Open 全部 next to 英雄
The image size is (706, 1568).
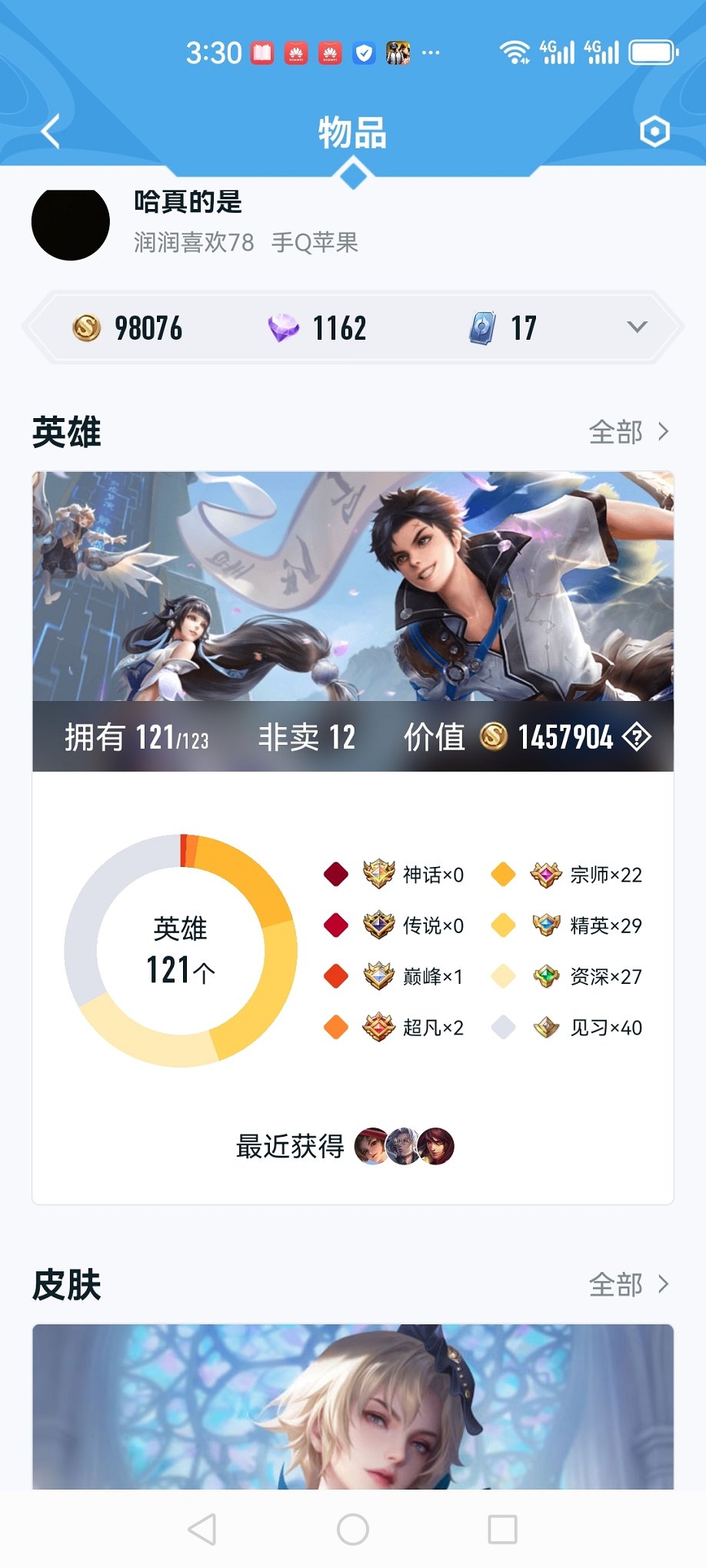pos(628,432)
